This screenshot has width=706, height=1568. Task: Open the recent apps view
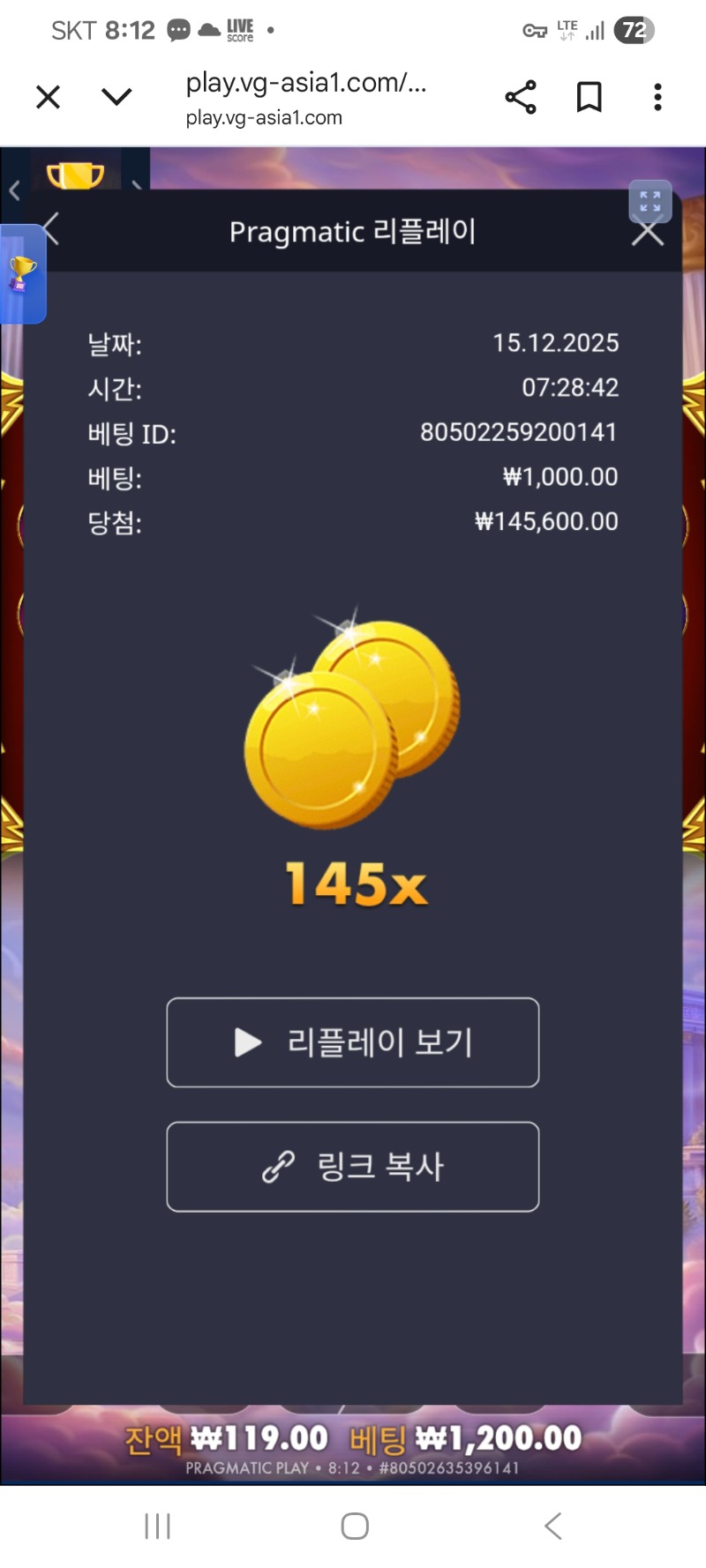click(x=157, y=1526)
